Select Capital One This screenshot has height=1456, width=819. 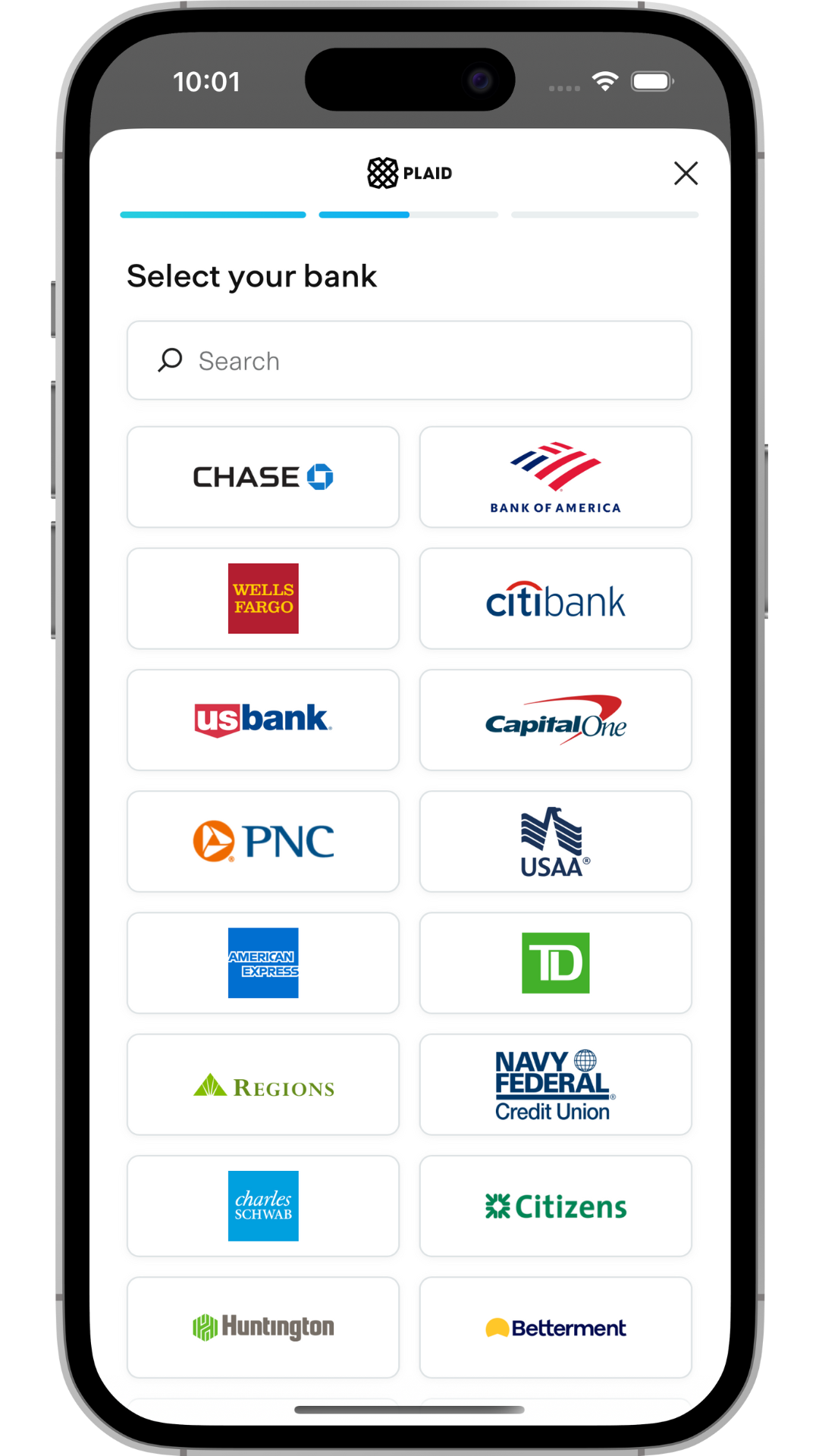coord(555,720)
